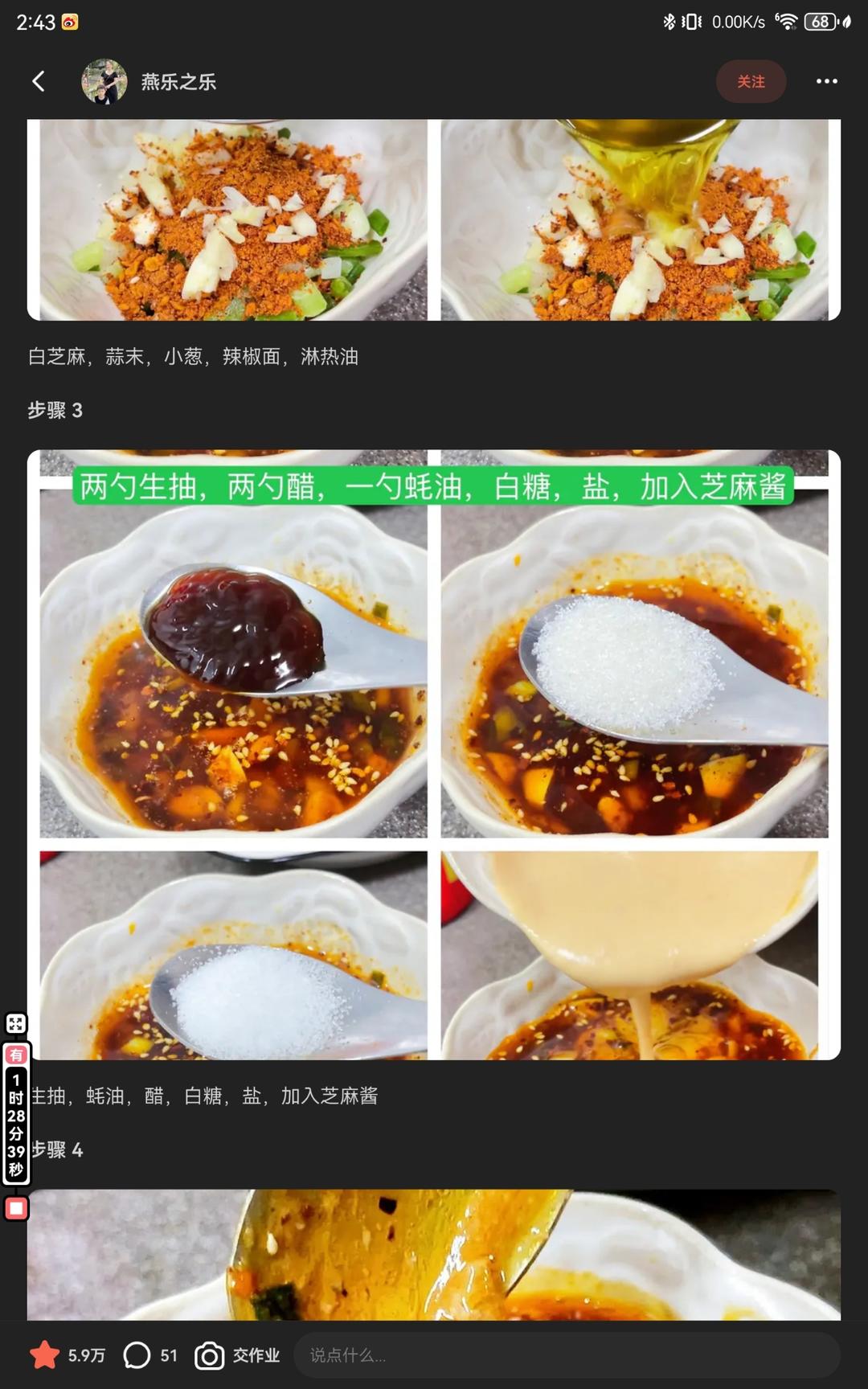Follow the author with 关注 button
The height and width of the screenshot is (1389, 868).
click(x=751, y=81)
